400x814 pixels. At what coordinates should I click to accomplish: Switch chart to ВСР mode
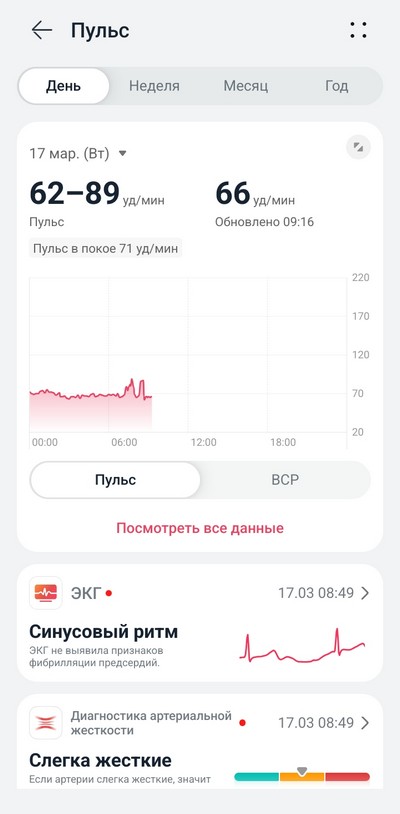(285, 480)
